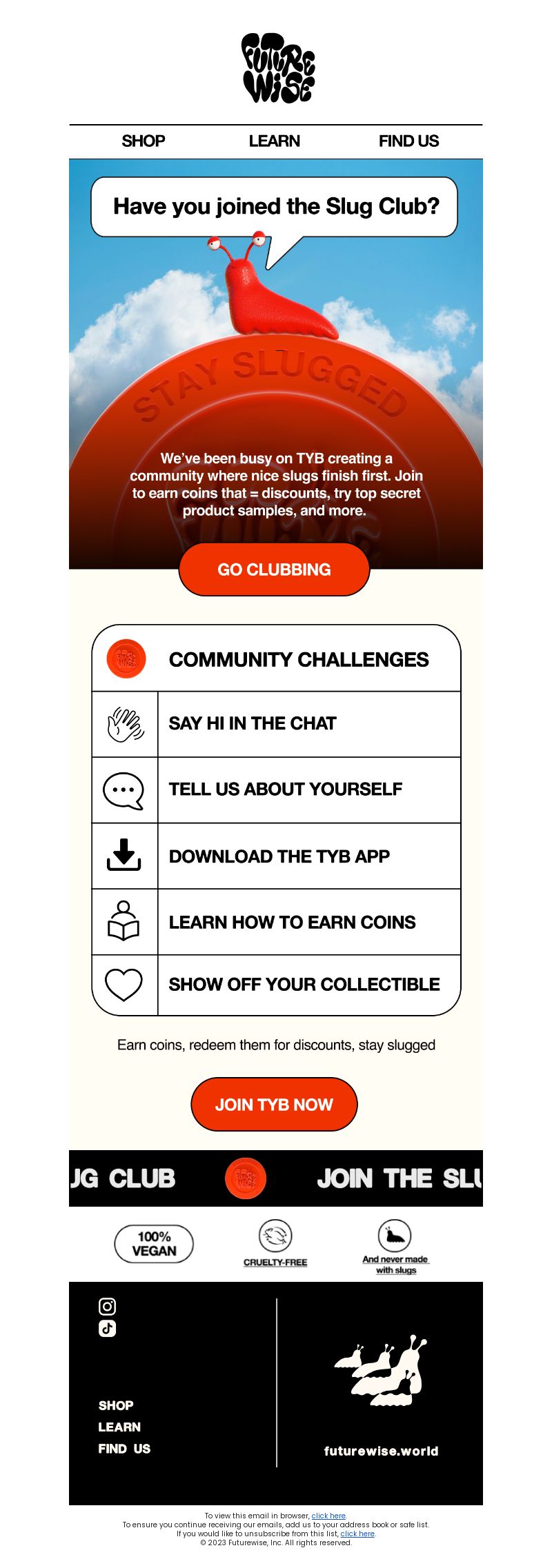Visit the futurewise.world website link
The image size is (552, 1568).
pyautogui.click(x=381, y=1451)
